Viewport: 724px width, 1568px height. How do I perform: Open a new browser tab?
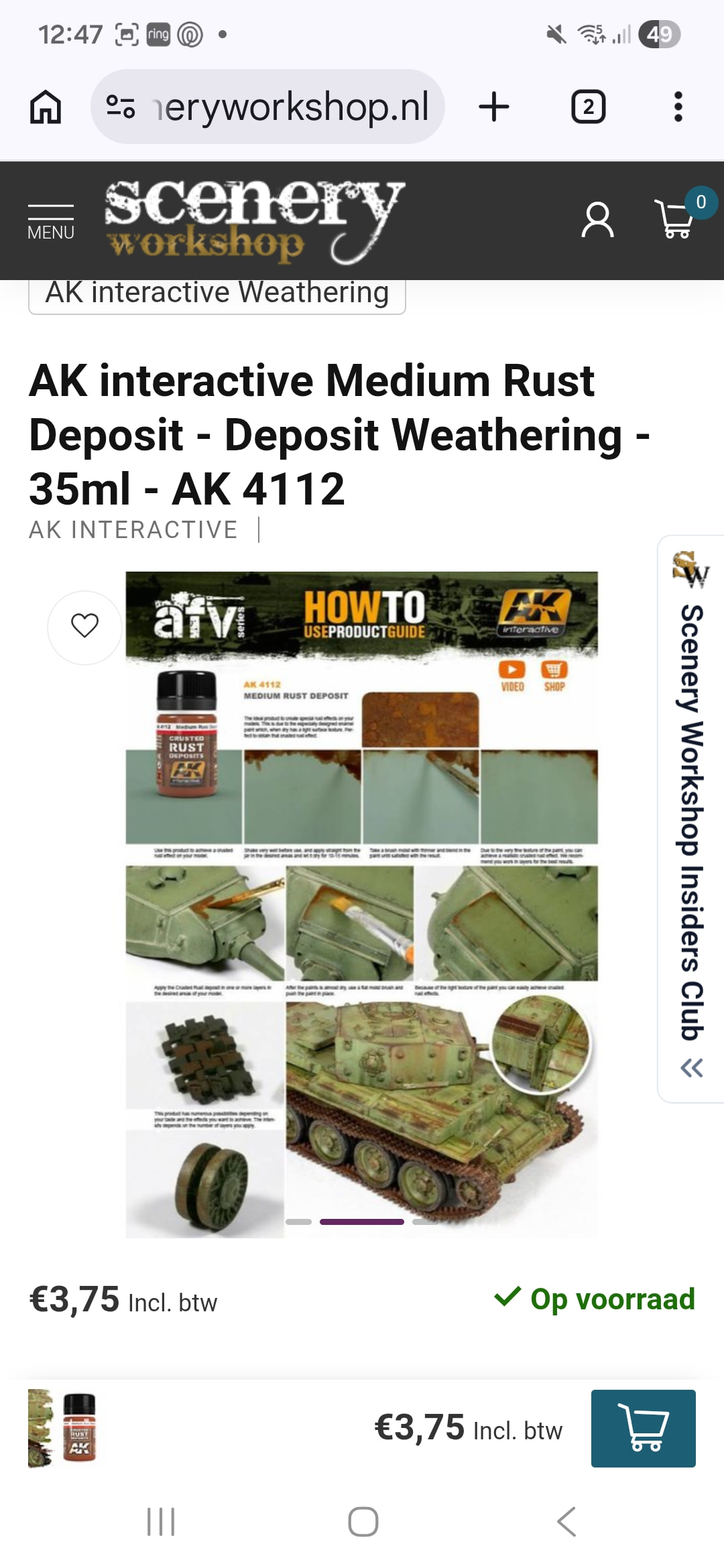click(x=494, y=107)
